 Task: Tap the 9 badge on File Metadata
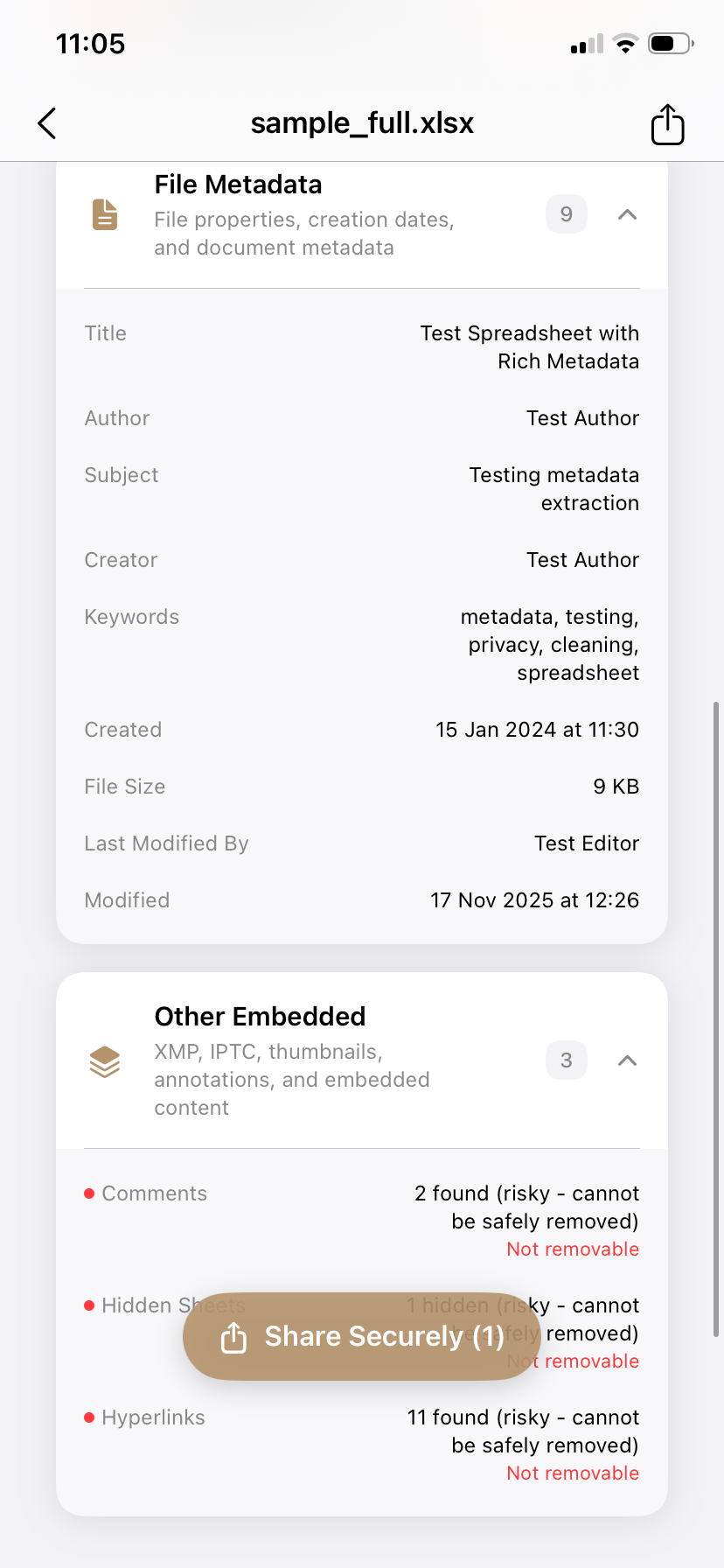point(566,213)
